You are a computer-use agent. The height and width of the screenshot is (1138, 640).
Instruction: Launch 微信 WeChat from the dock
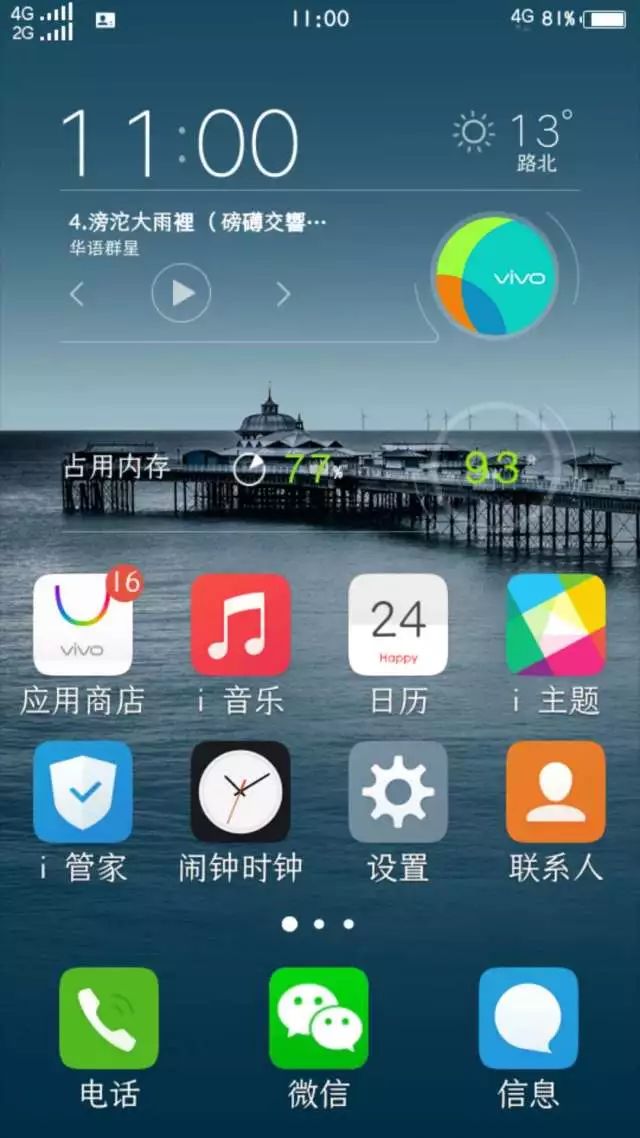tap(319, 1018)
